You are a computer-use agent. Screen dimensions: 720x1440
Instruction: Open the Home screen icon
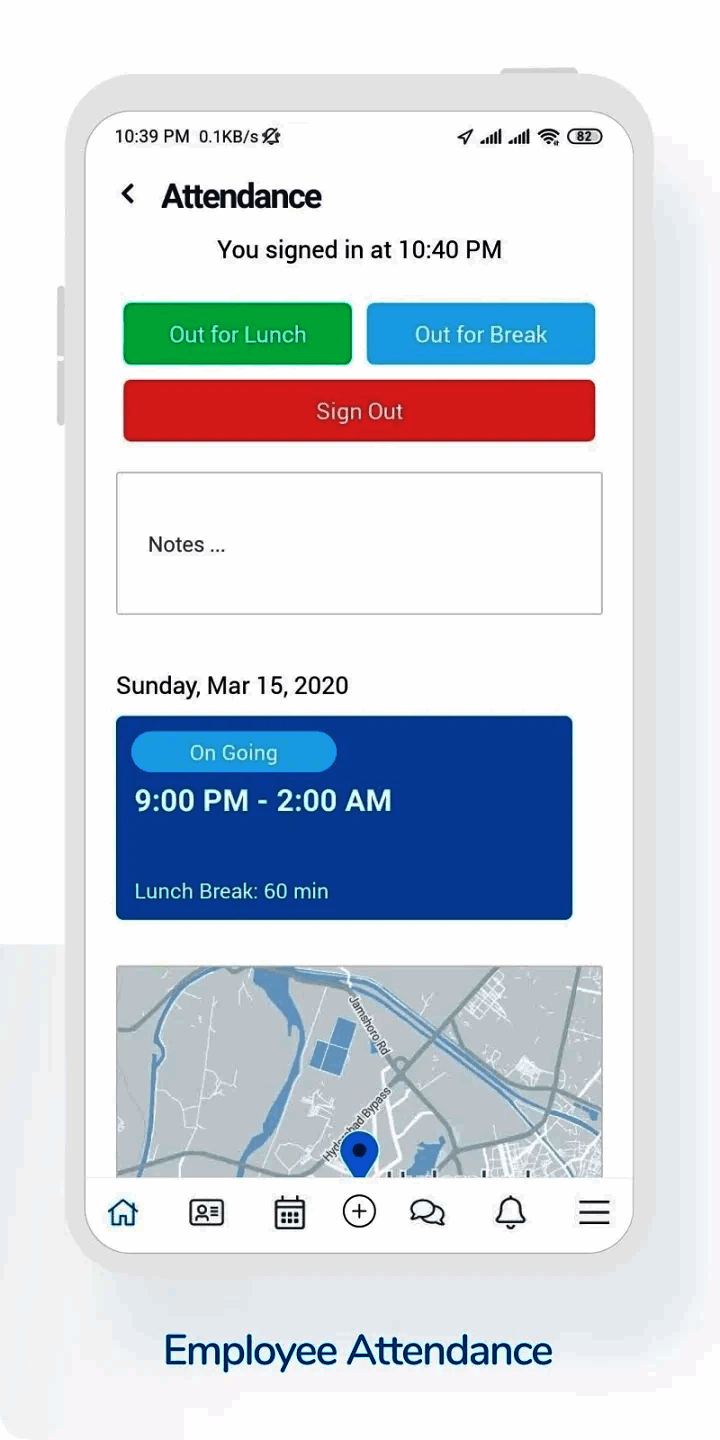122,1211
